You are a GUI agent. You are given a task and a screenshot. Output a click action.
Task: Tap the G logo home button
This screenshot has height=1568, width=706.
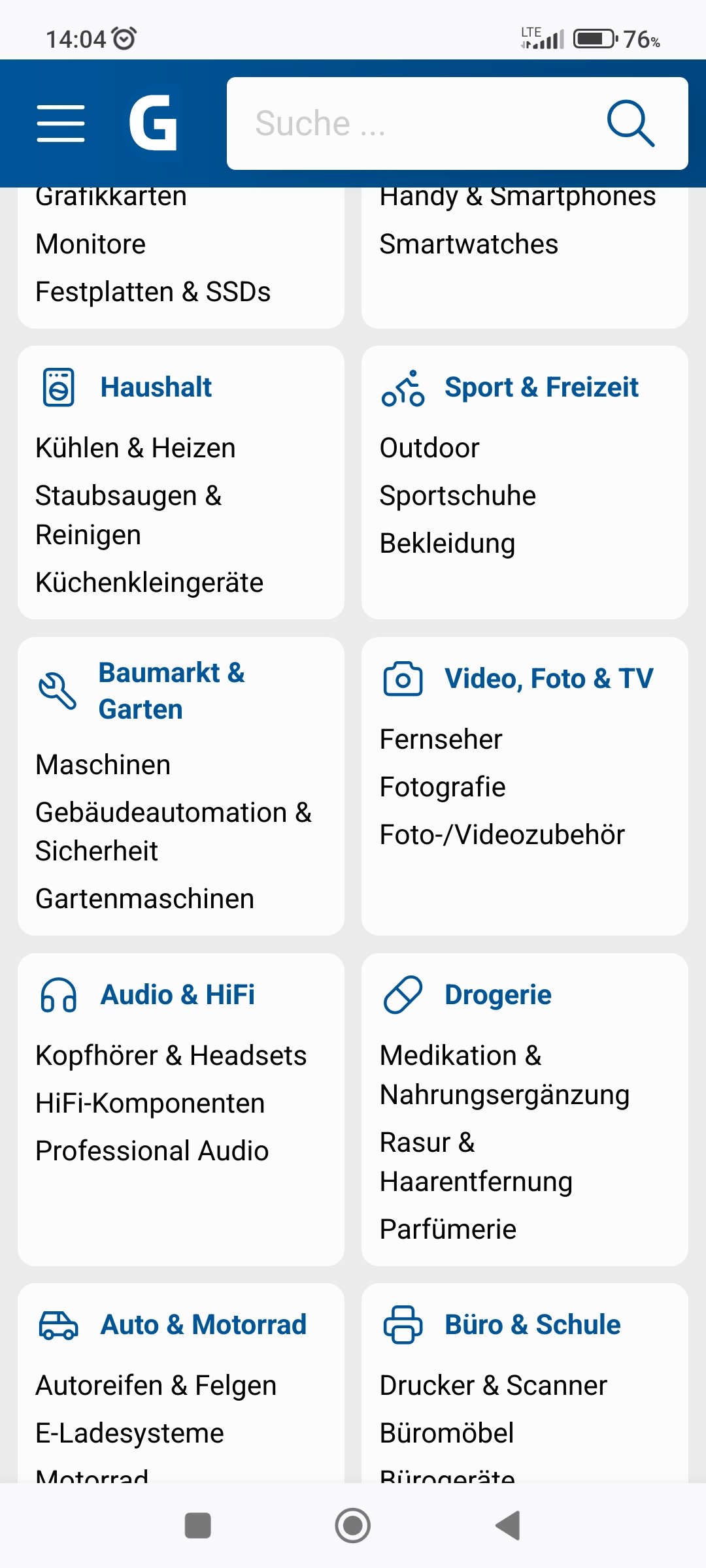click(153, 123)
